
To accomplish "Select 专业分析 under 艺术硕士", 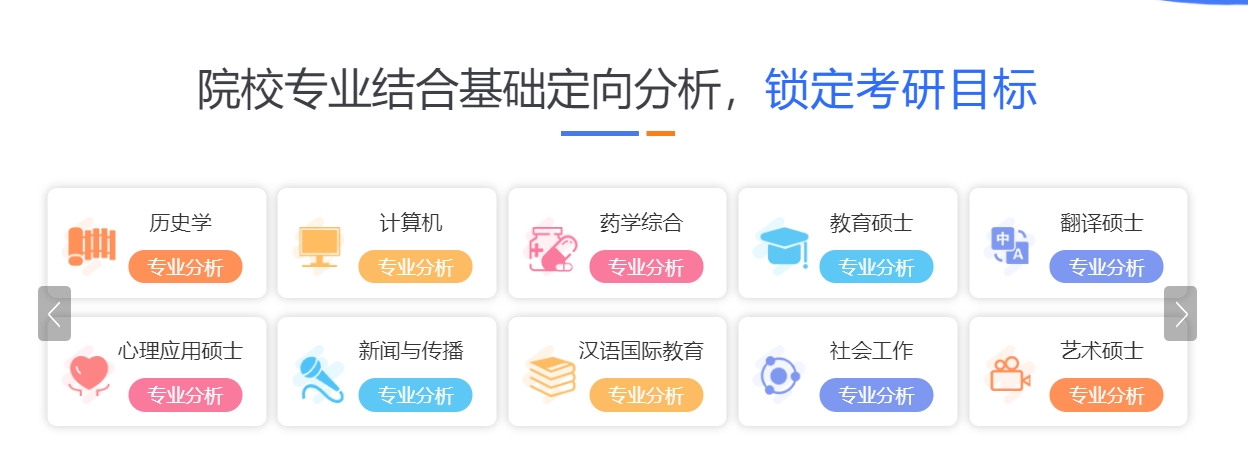I will tap(1106, 395).
